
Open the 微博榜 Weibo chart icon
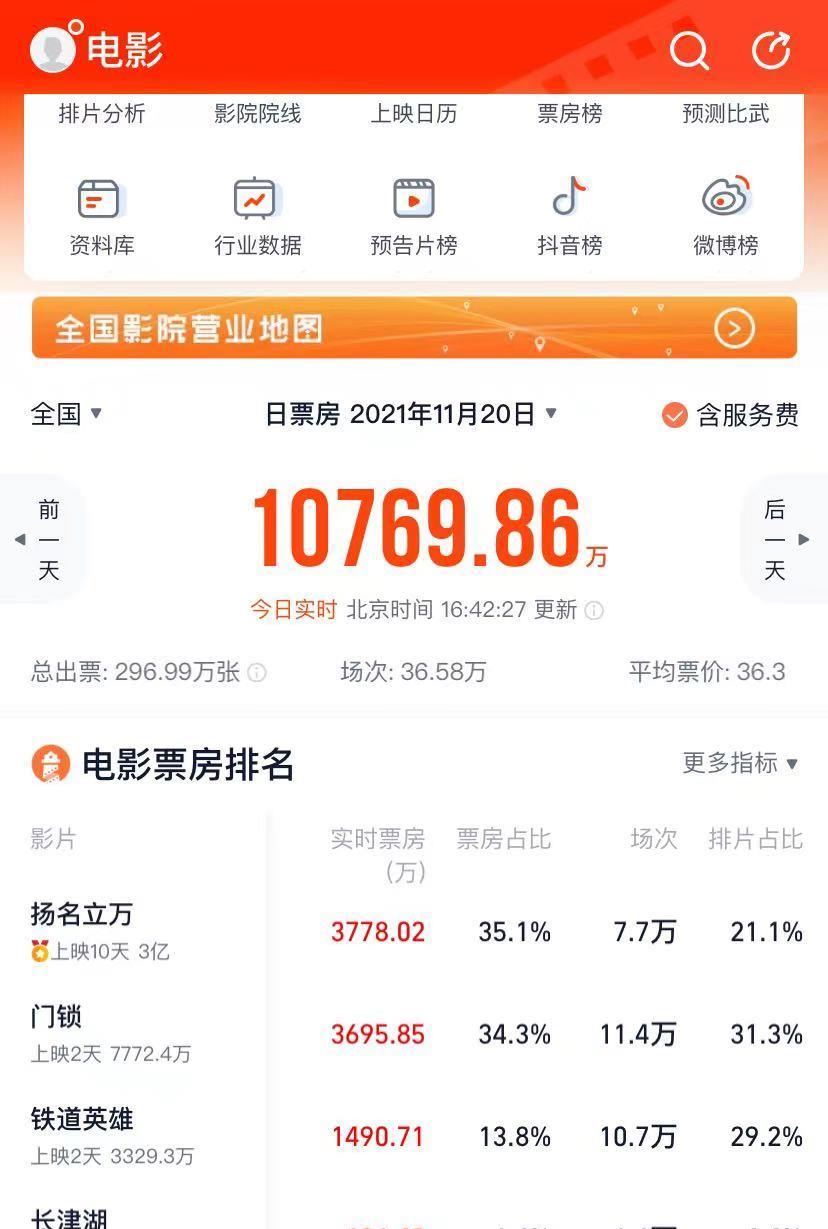pyautogui.click(x=725, y=199)
